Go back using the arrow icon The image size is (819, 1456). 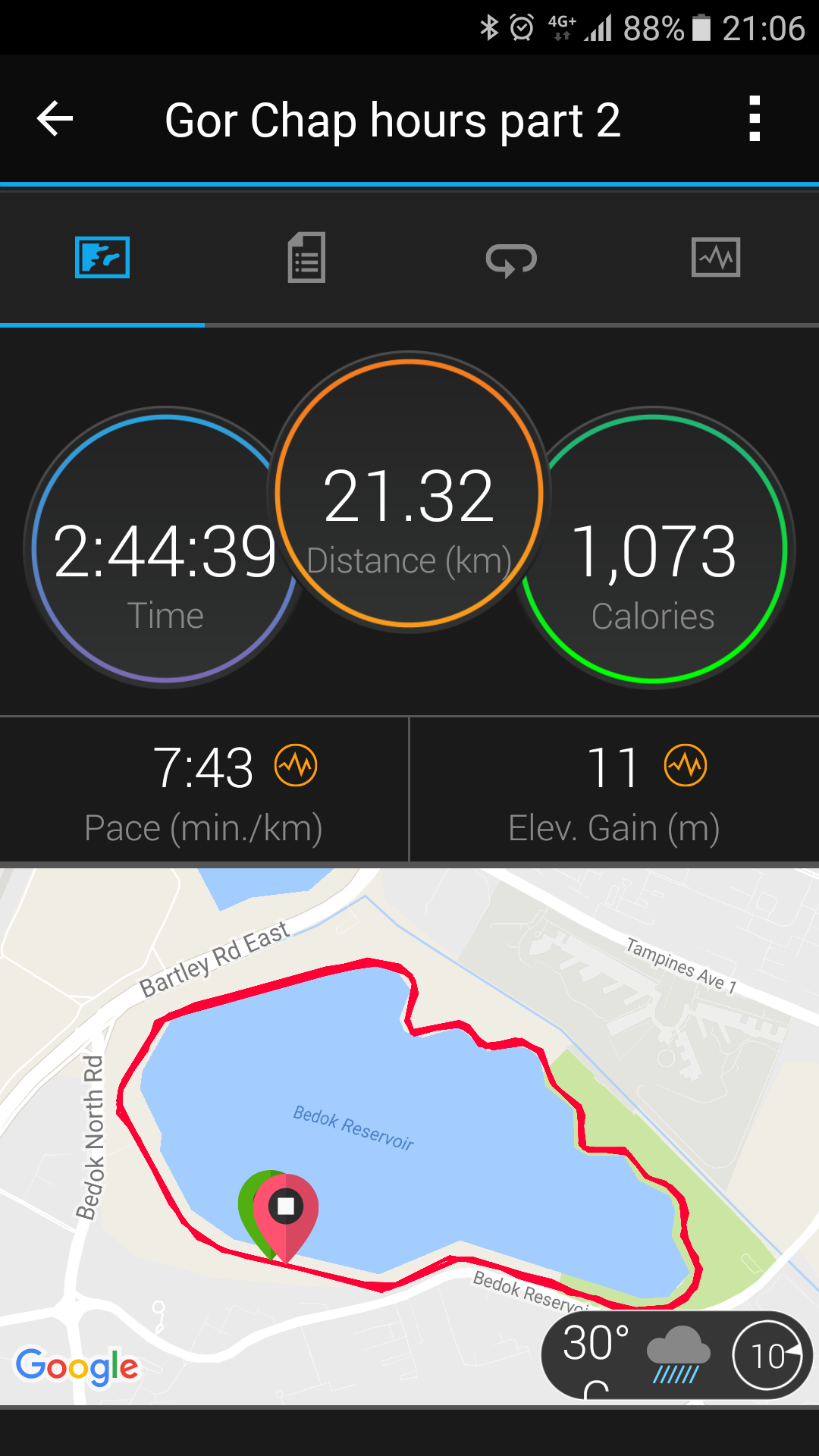55,119
